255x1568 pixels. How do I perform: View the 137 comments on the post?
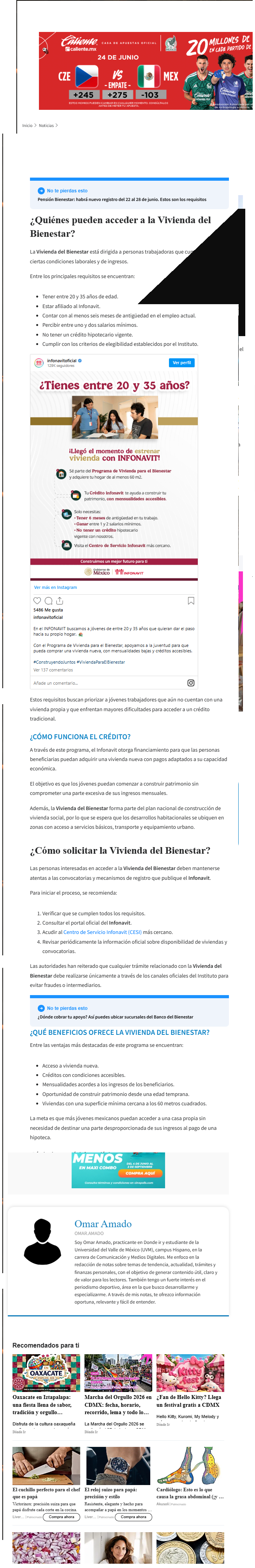[53, 669]
